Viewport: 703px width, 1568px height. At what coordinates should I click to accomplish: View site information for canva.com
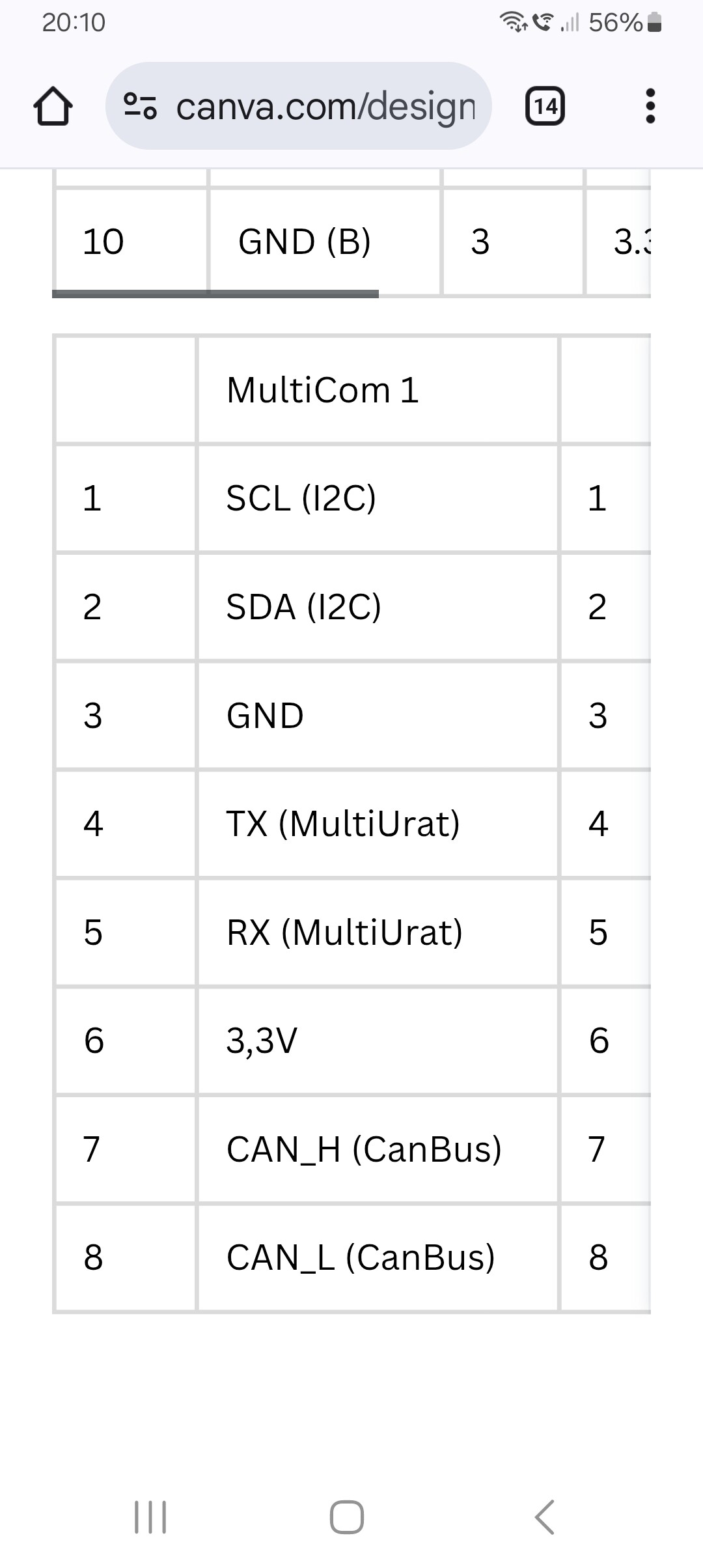(x=141, y=106)
